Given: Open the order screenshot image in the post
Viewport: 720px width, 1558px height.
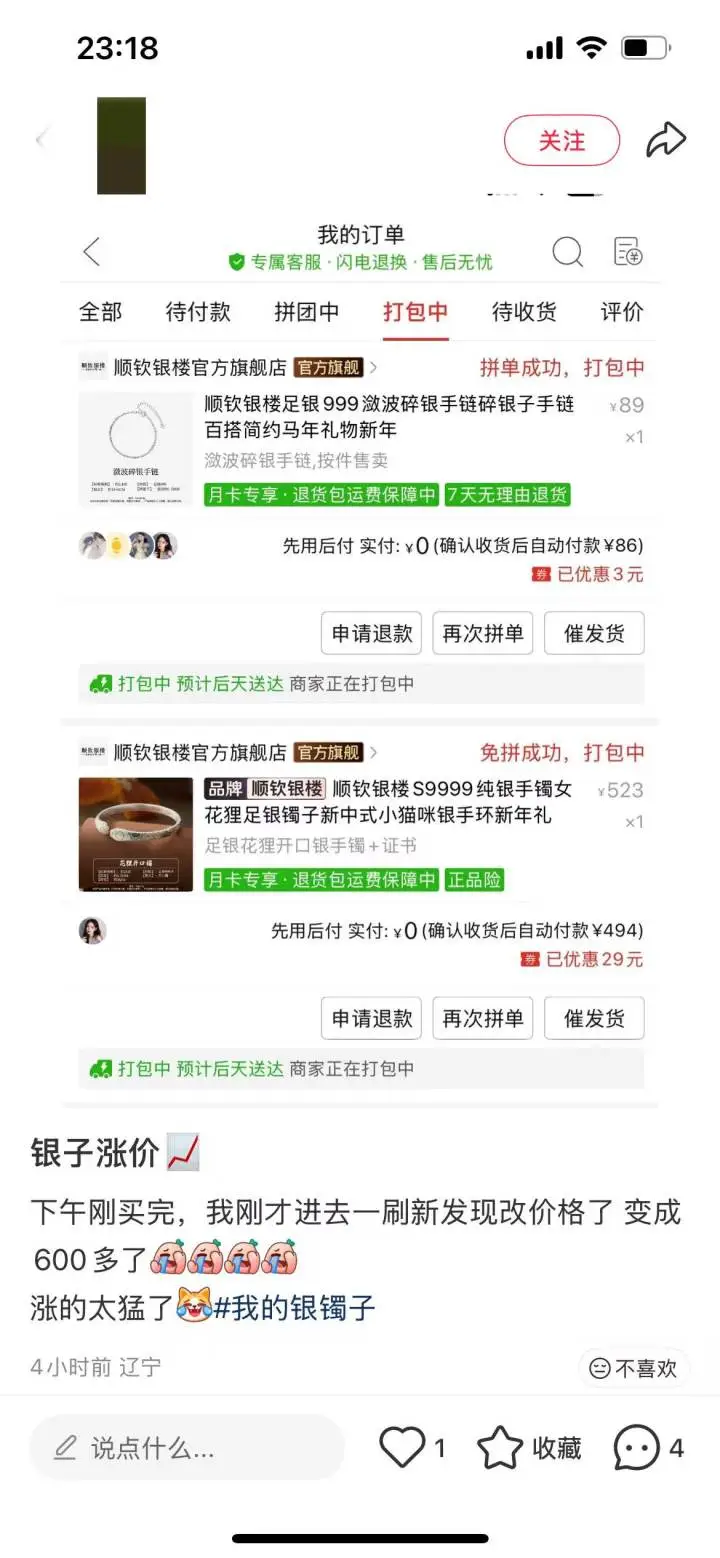Looking at the screenshot, I should pos(360,650).
